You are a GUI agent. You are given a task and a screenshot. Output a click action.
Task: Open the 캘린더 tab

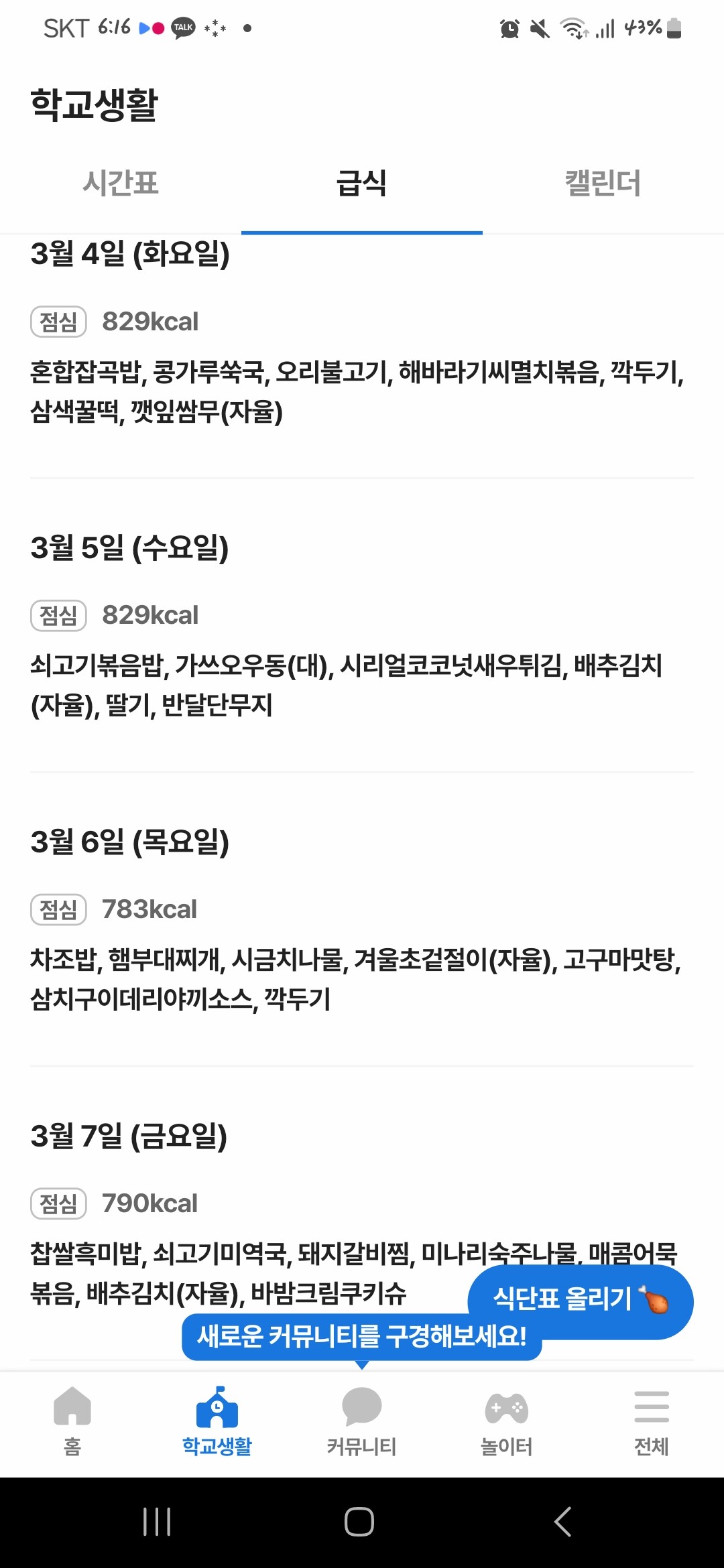[603, 183]
